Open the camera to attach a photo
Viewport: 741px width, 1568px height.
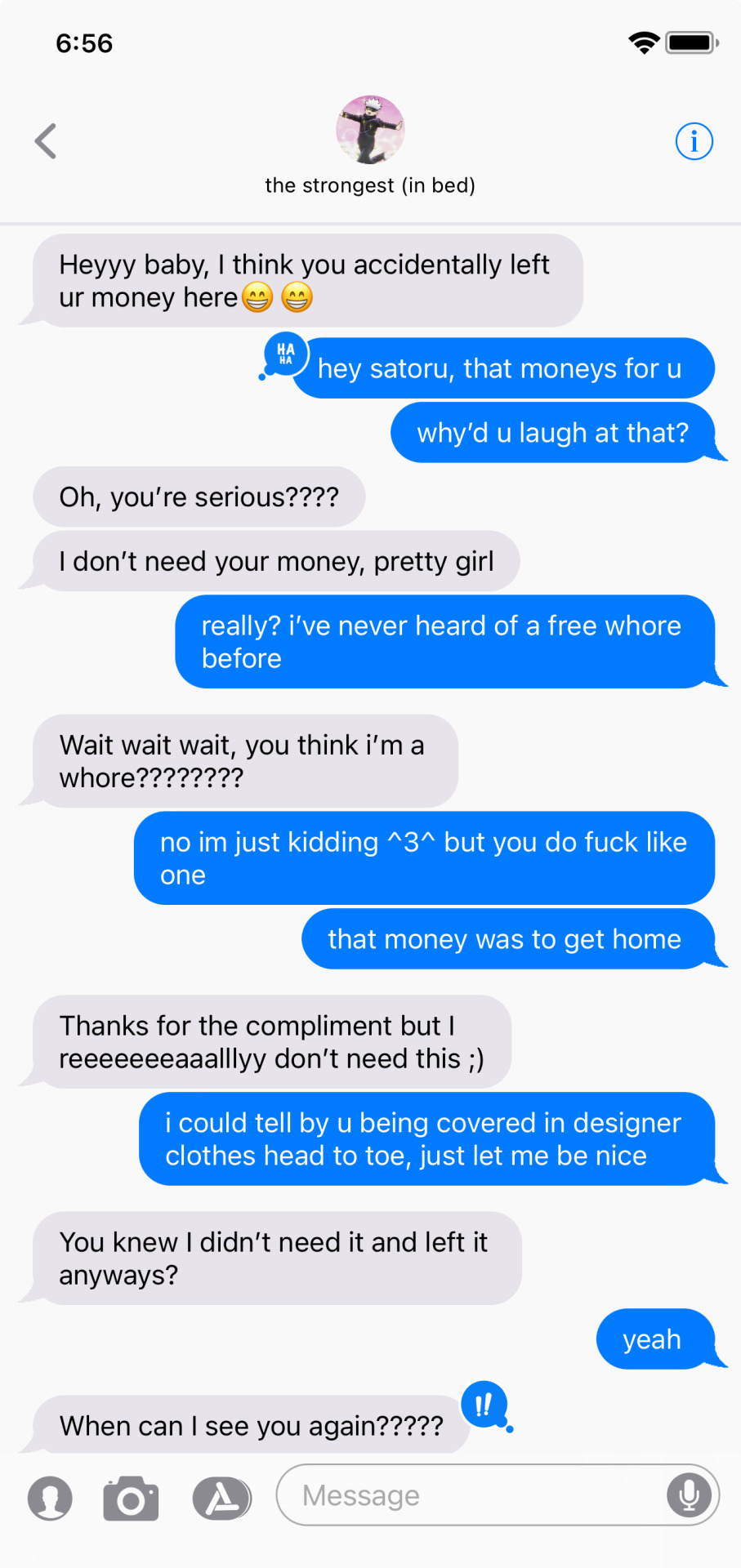[131, 1498]
